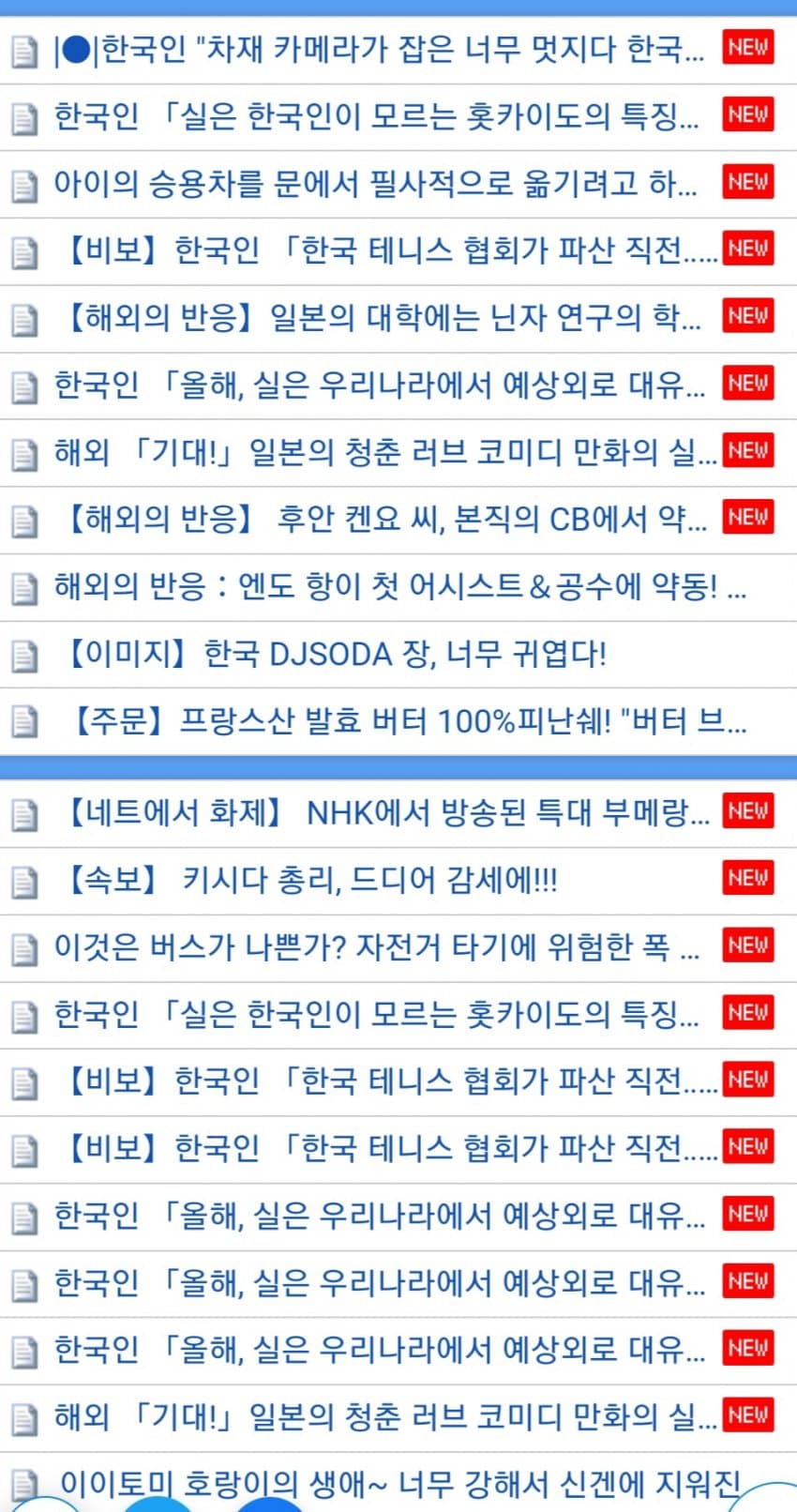This screenshot has height=1512, width=797.
Task: Open the 프랑스산 발효 버터 피난쉐 article
Action: coord(407,721)
